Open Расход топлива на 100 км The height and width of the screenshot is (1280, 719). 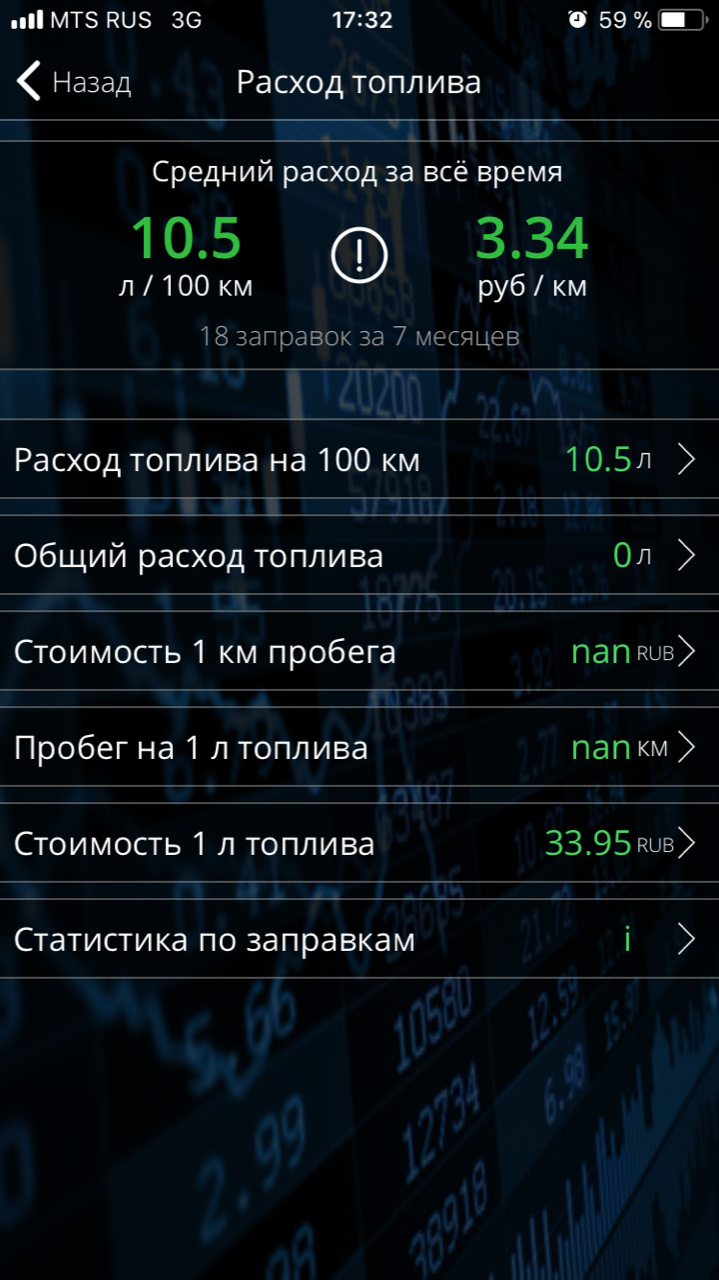(x=359, y=461)
